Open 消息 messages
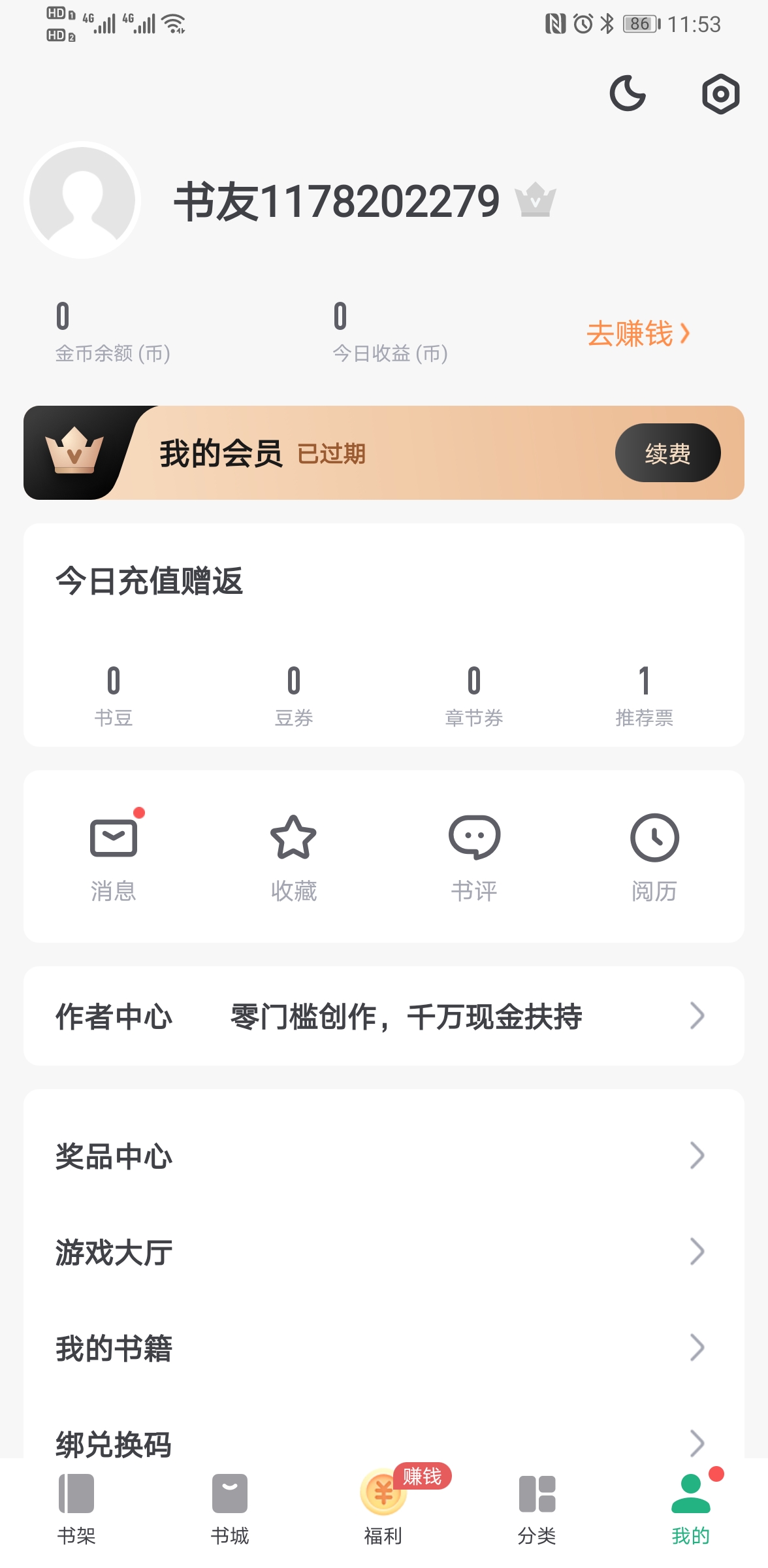768x1568 pixels. tap(114, 855)
